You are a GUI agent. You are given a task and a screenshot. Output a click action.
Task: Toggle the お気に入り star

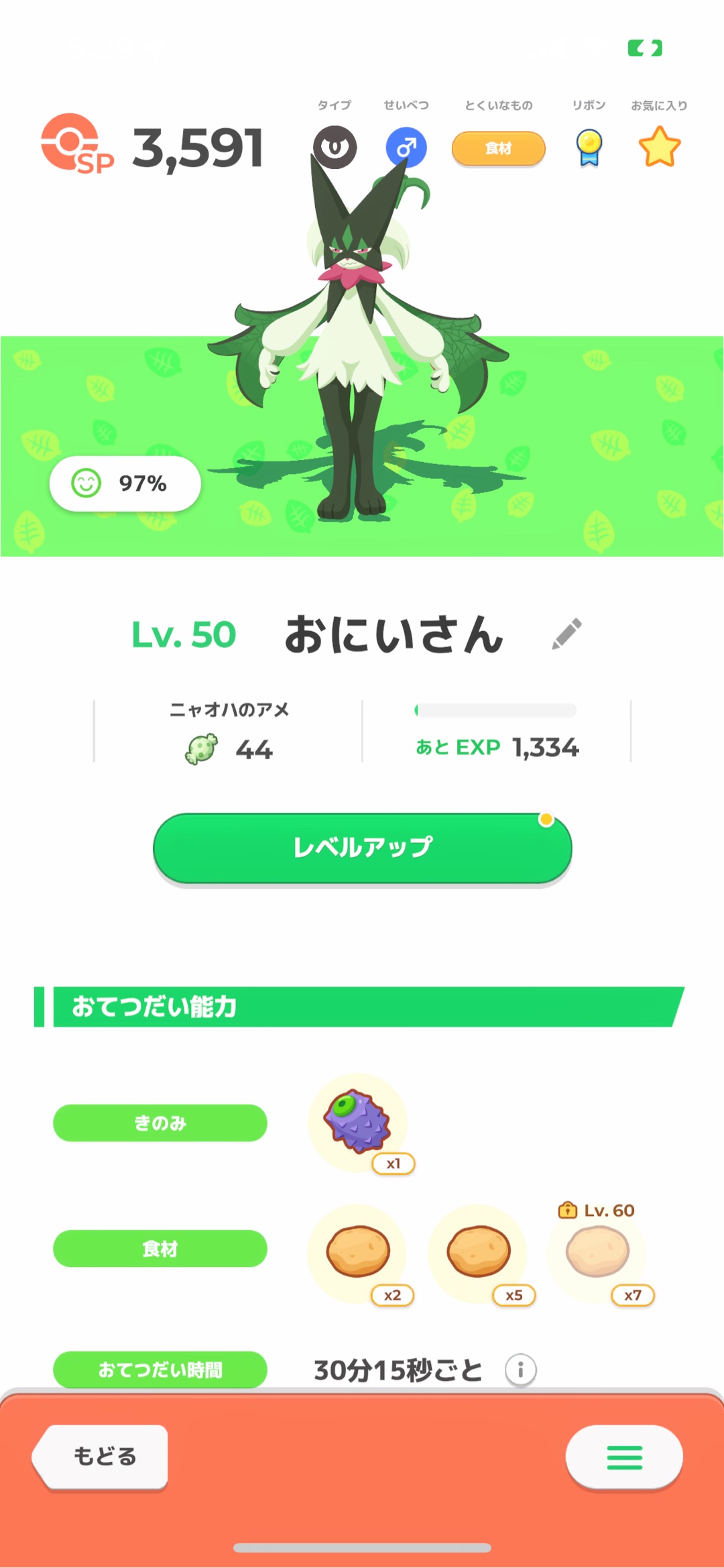pos(659,148)
